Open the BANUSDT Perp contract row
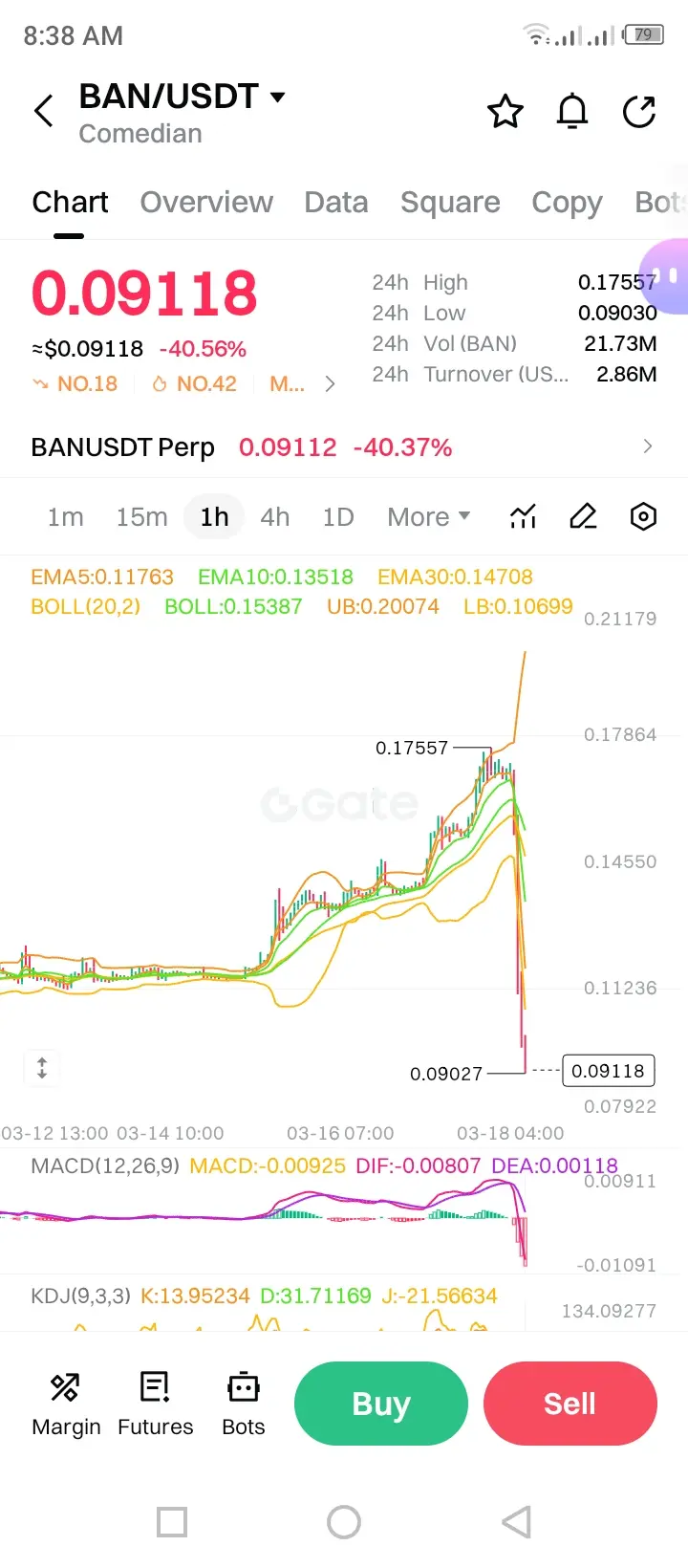 (343, 447)
